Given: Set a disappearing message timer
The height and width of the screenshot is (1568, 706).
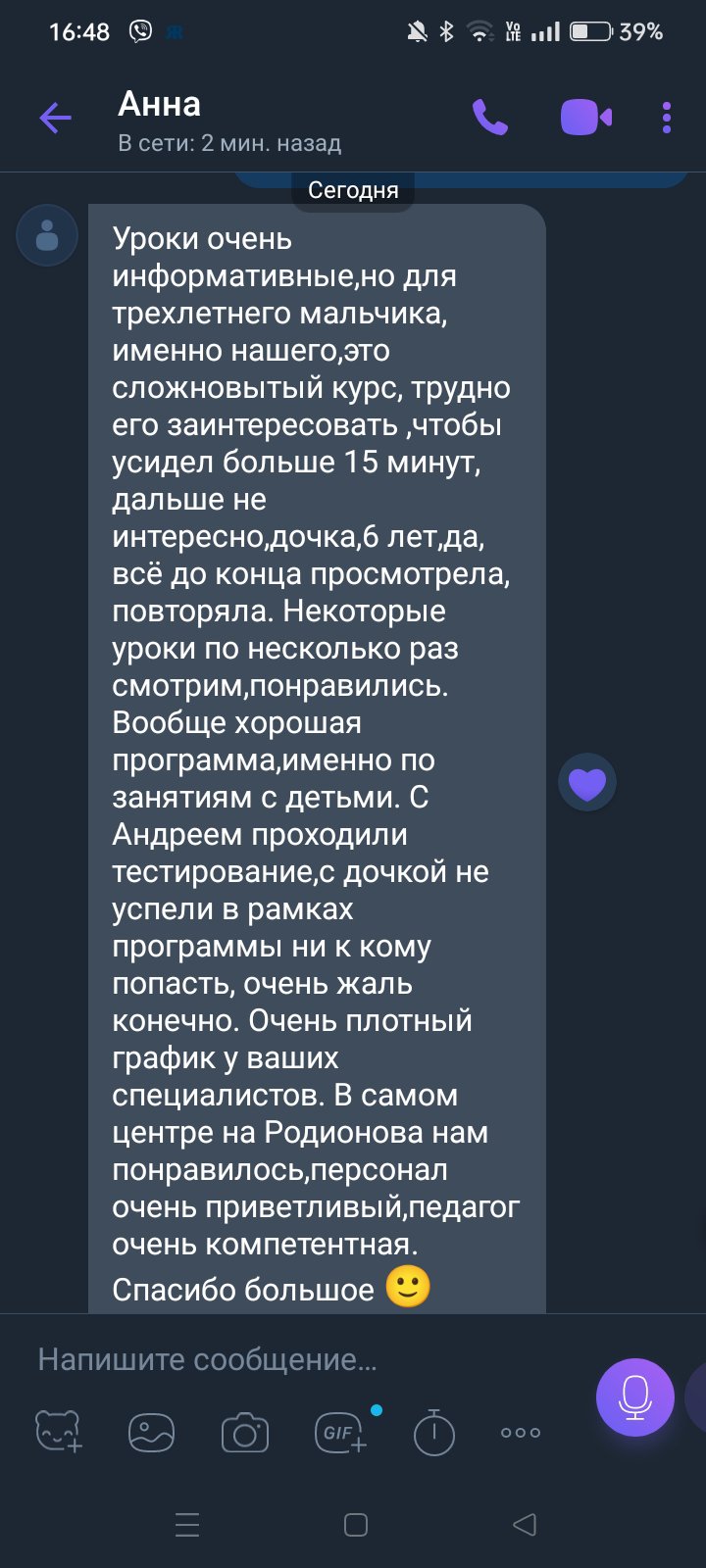Looking at the screenshot, I should (433, 1433).
